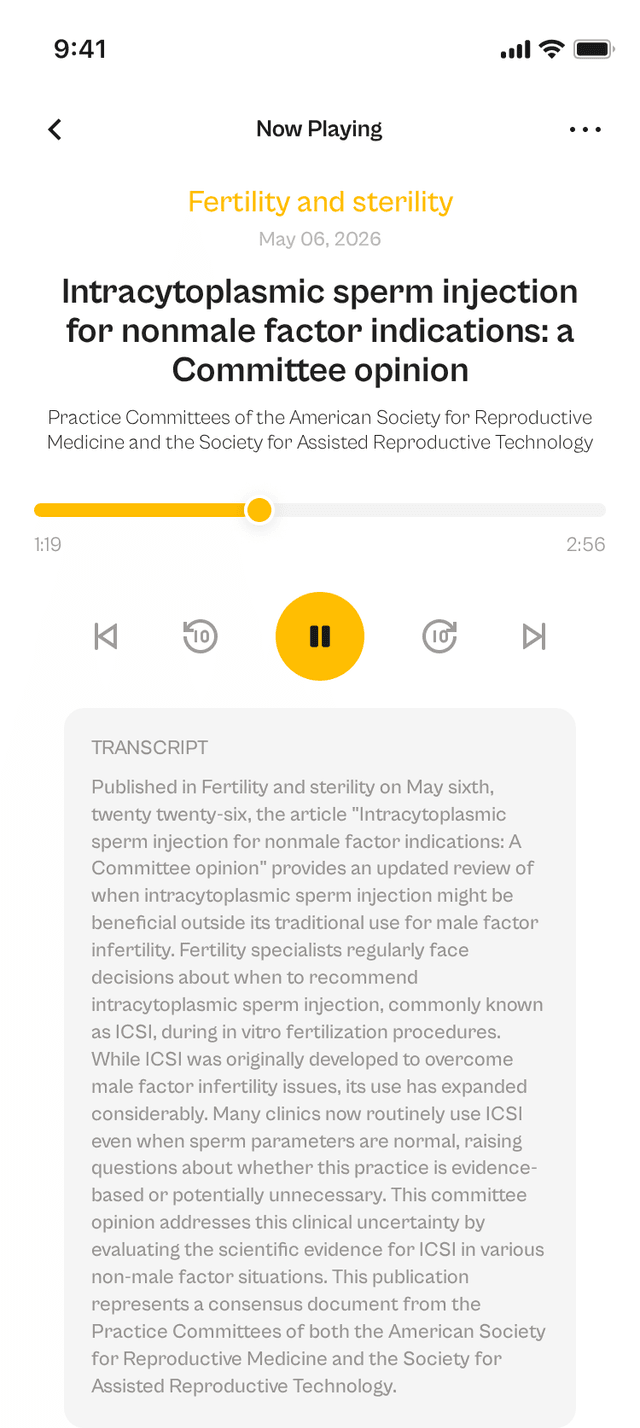Screen dimensions: 640x1428
Task: Go back from Now Playing
Action: pyautogui.click(x=55, y=129)
